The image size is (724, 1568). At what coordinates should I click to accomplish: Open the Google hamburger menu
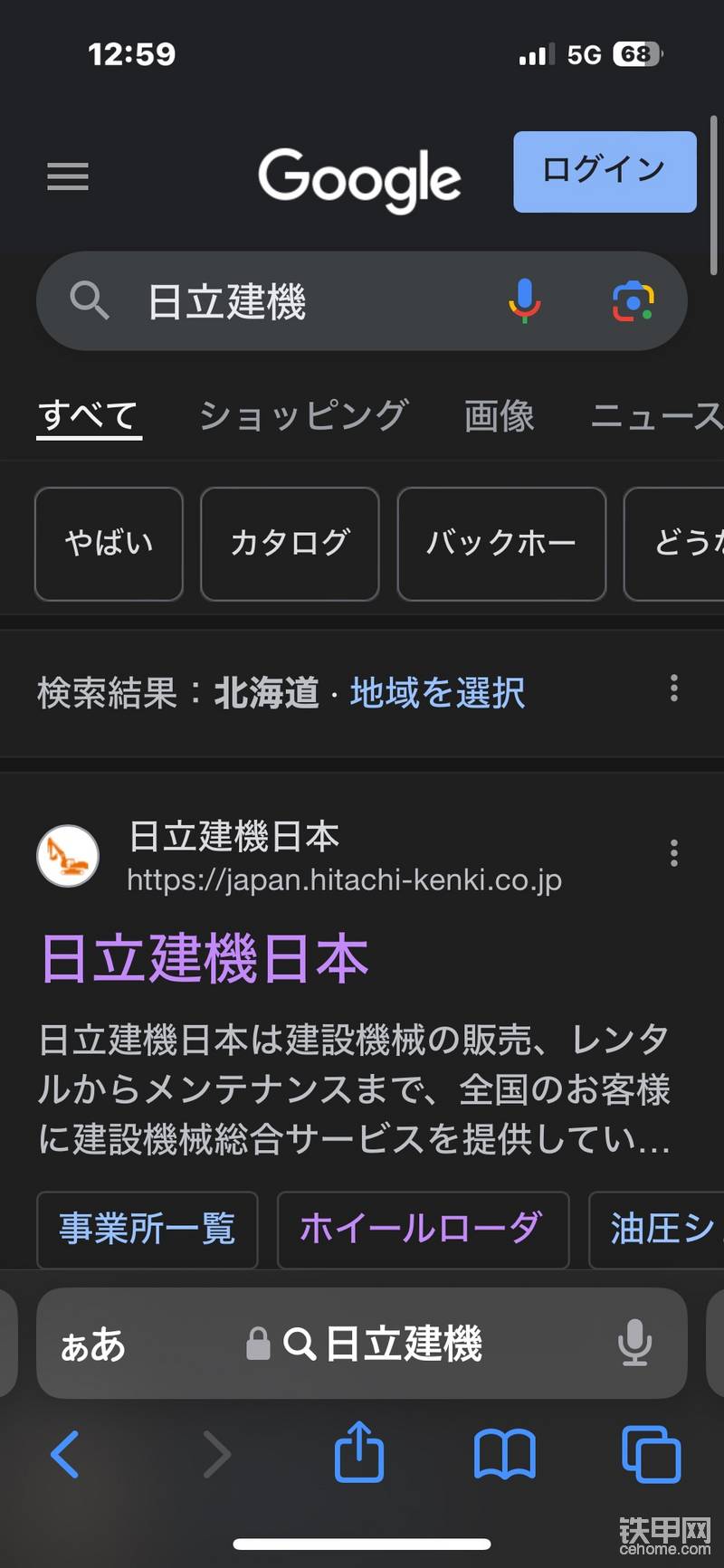[x=68, y=176]
